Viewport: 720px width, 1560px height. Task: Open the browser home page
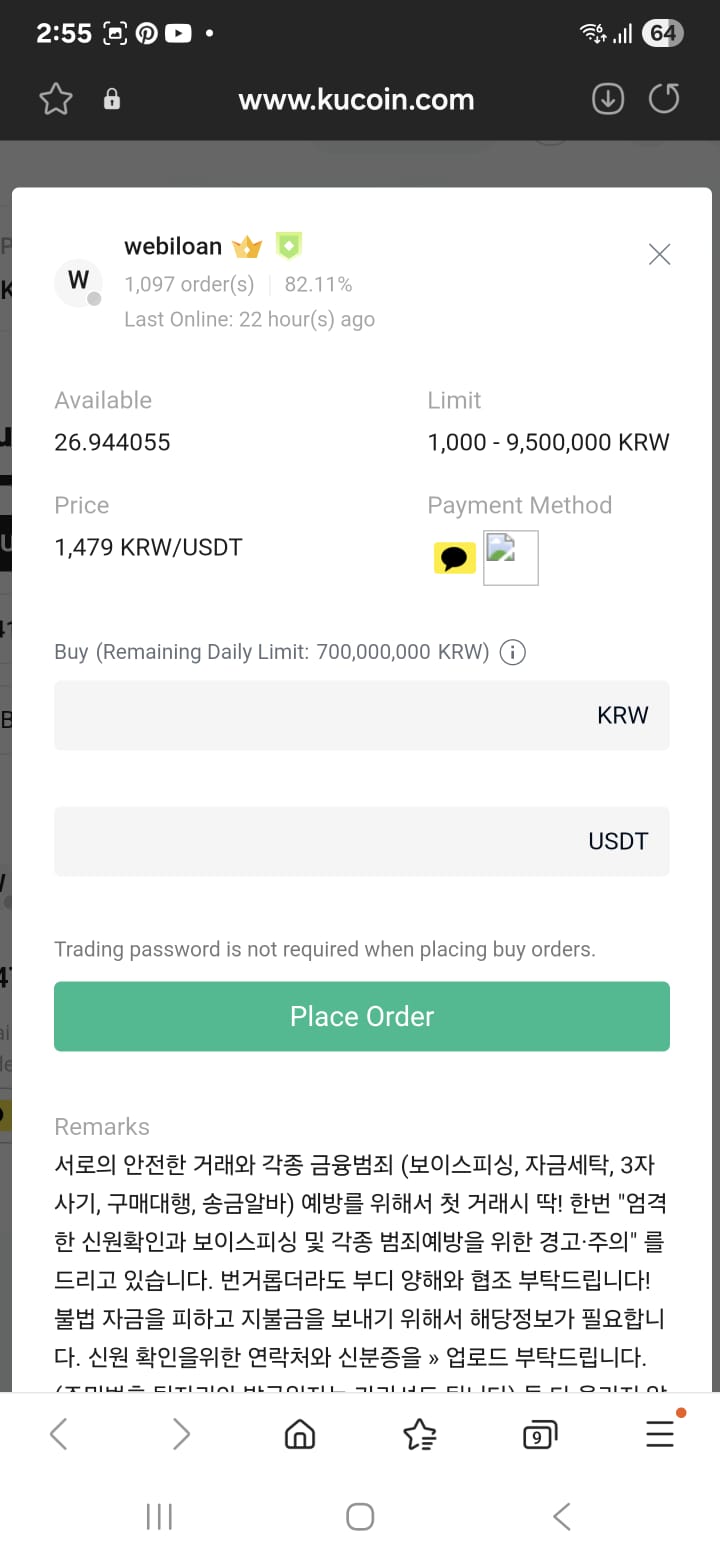click(x=300, y=1435)
